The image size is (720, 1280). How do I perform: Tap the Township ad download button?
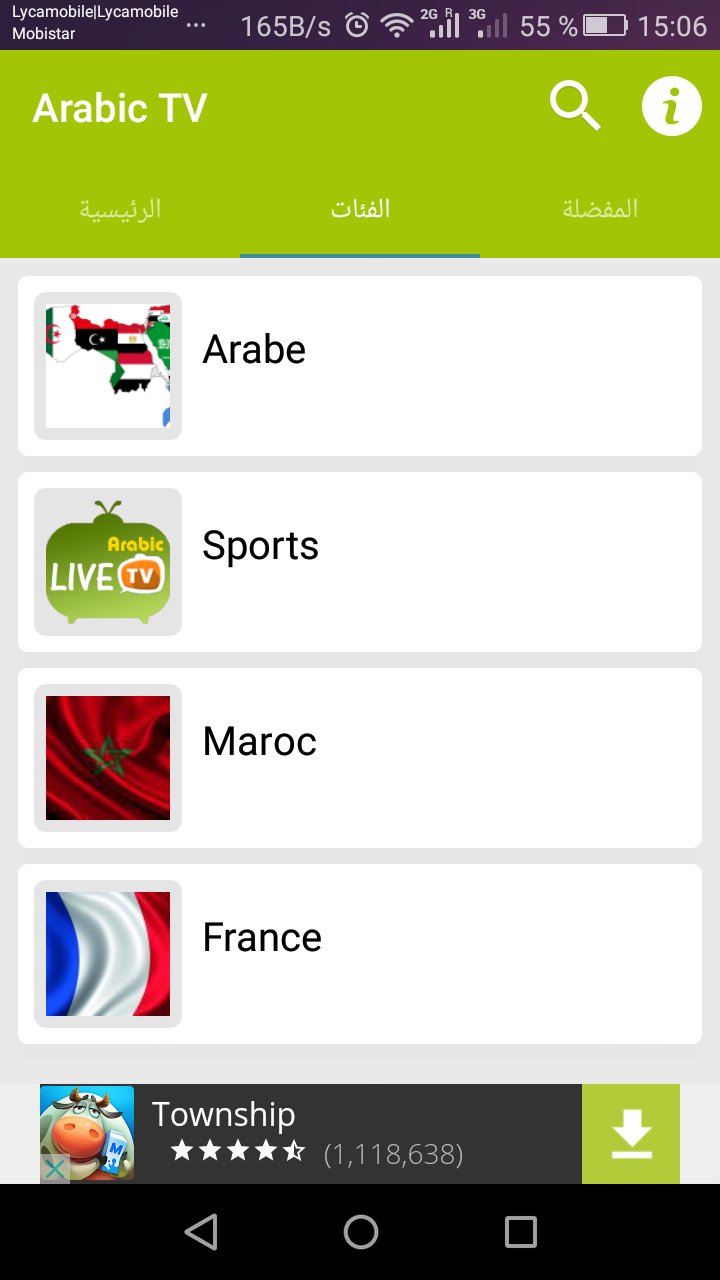click(x=631, y=1134)
